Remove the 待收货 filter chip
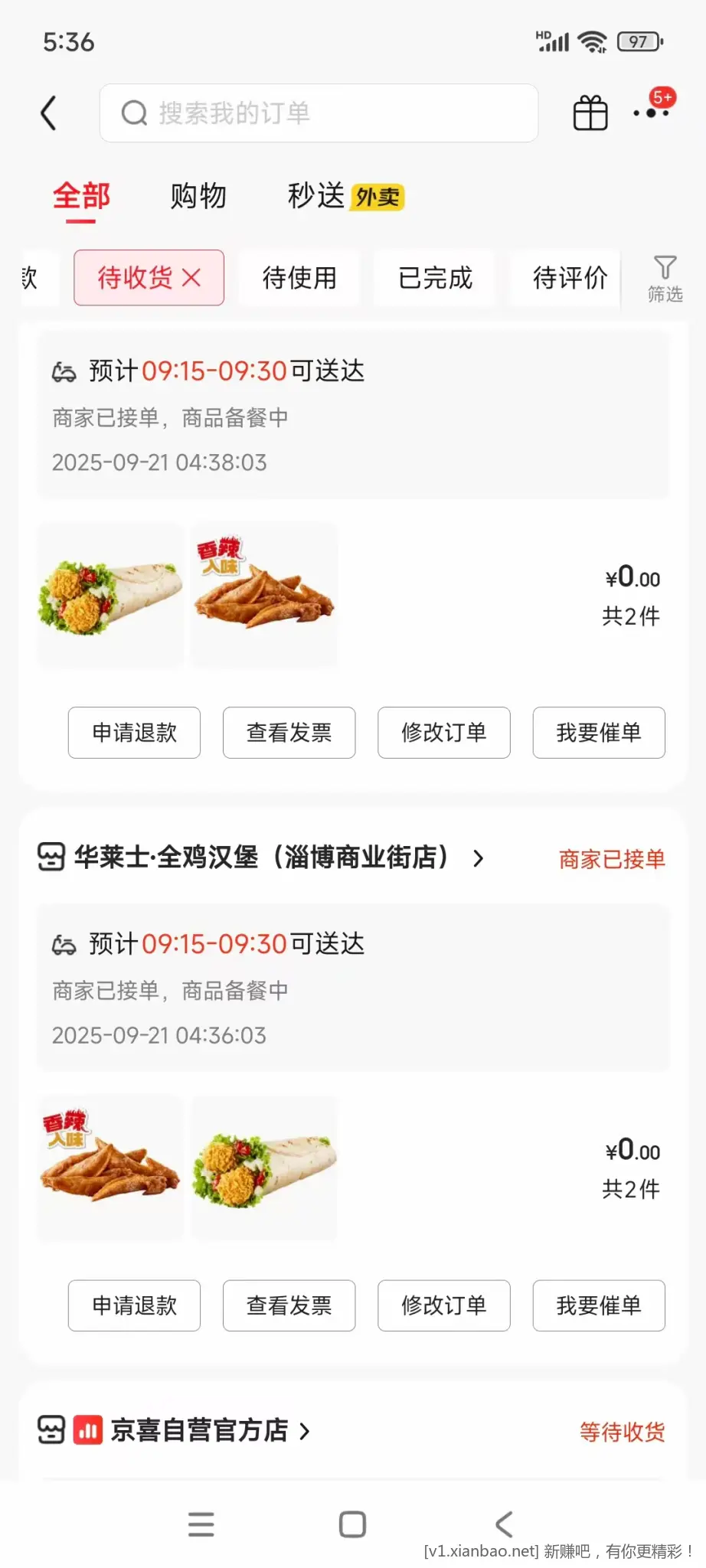This screenshot has width=706, height=1568. pos(192,278)
